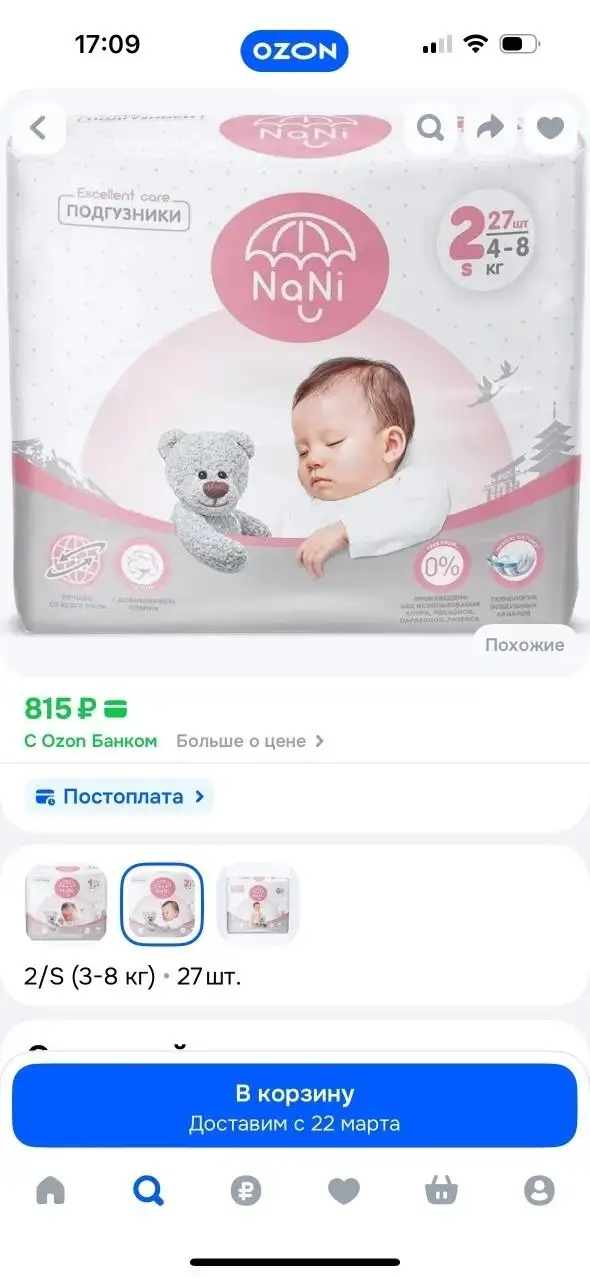
Task: Open the Постоплата chip
Action: click(x=119, y=797)
